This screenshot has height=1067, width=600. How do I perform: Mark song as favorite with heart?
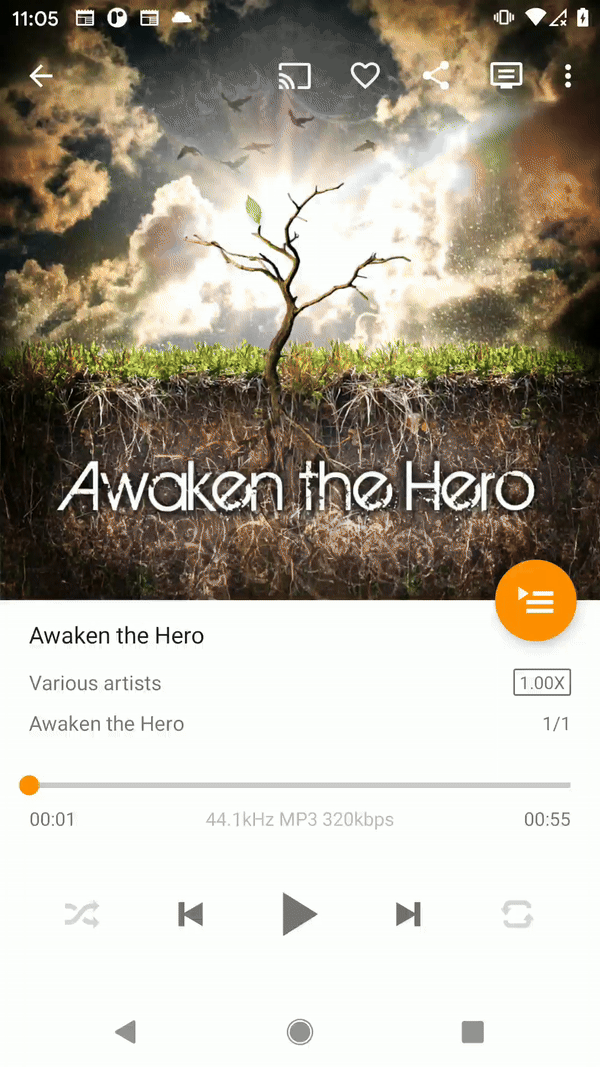click(x=365, y=76)
